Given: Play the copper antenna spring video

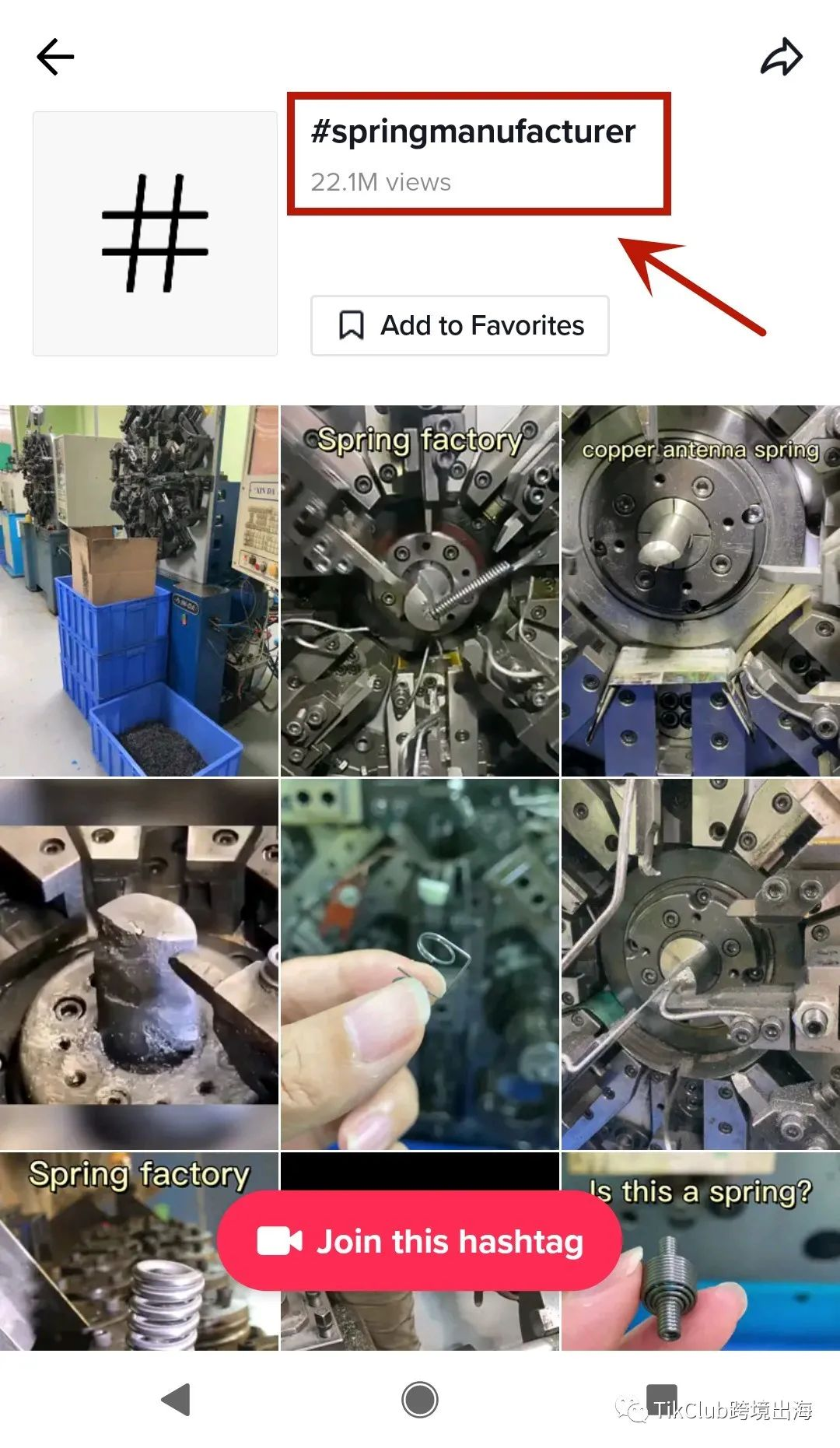Looking at the screenshot, I should point(700,590).
